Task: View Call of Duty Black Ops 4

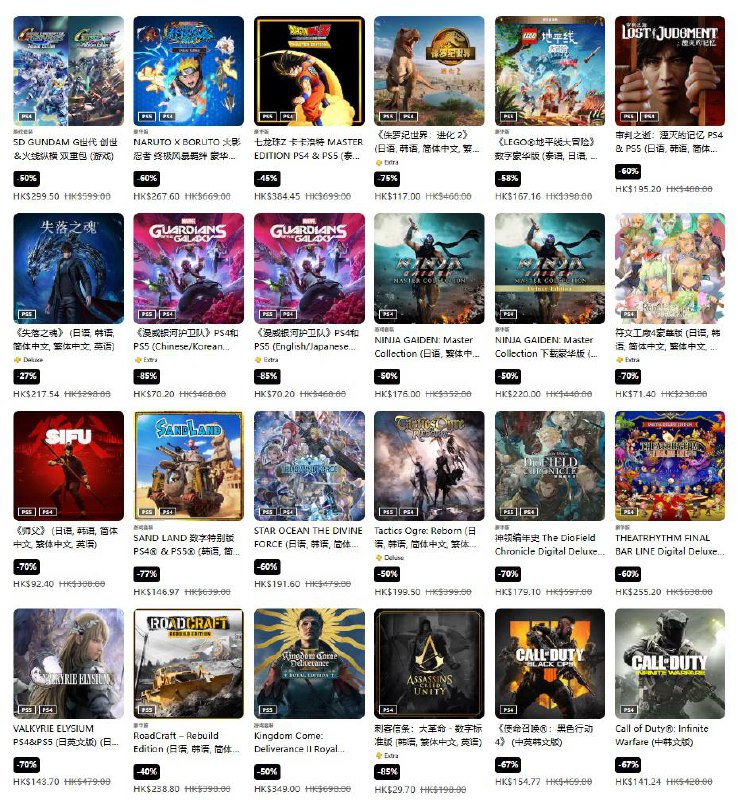Action: (x=549, y=662)
